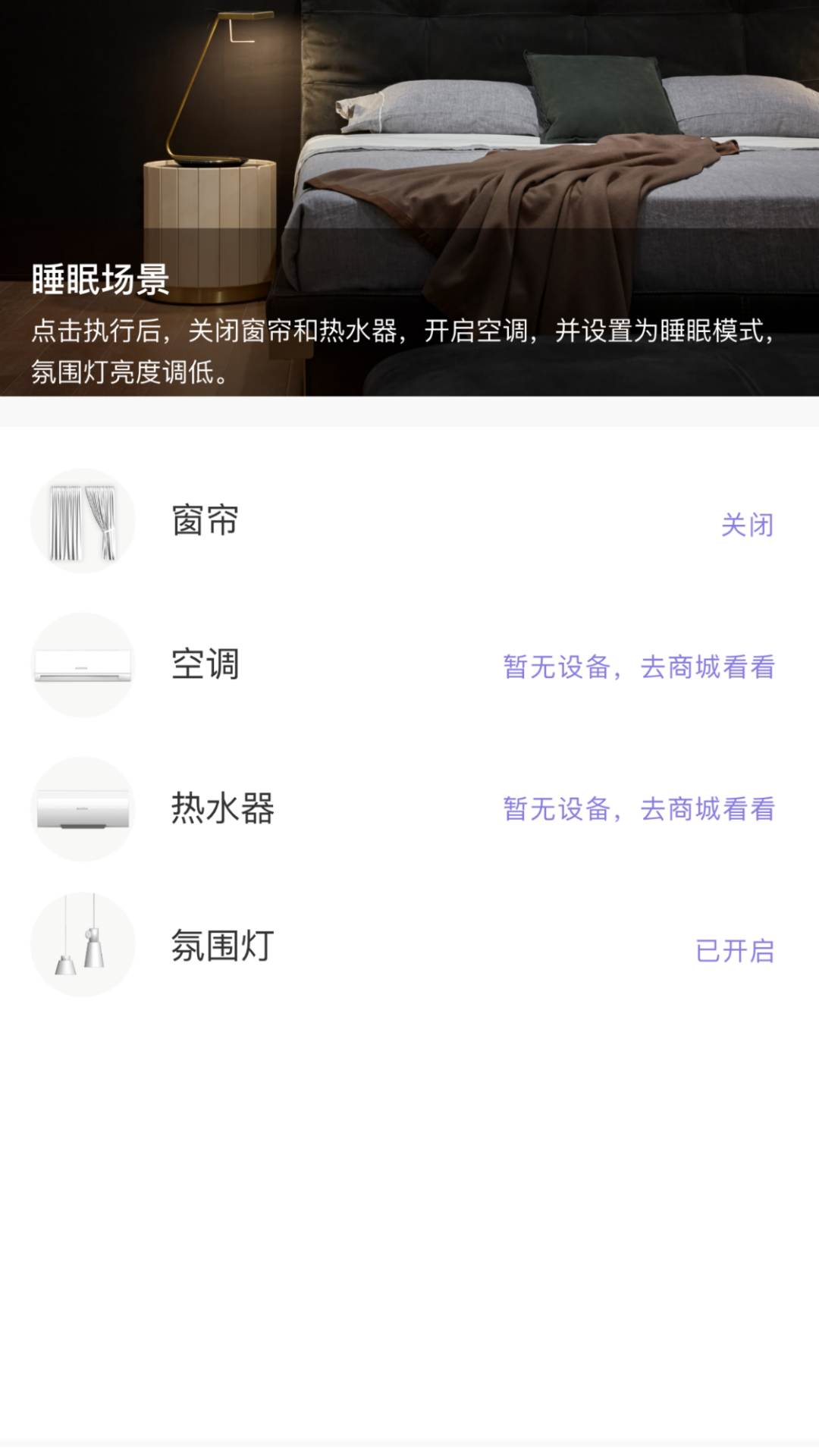Tap the scene description text
The height and width of the screenshot is (1456, 819).
pos(402,353)
